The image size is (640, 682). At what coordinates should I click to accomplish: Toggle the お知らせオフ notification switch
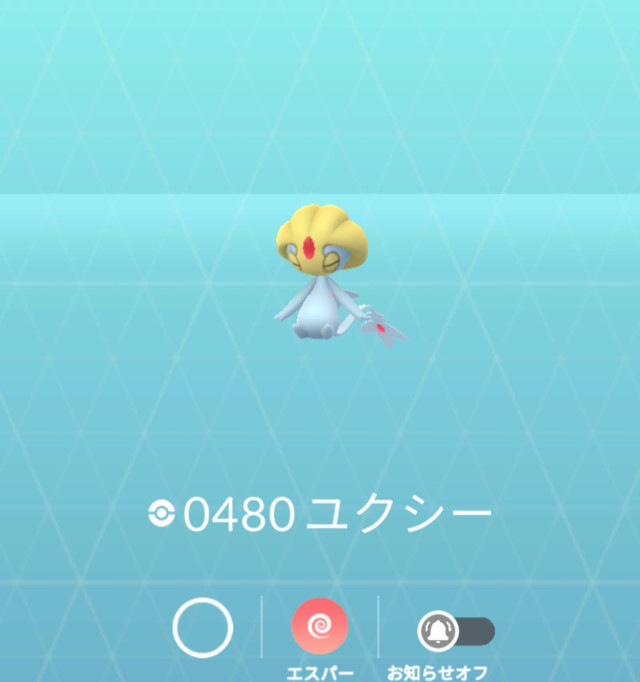click(455, 631)
